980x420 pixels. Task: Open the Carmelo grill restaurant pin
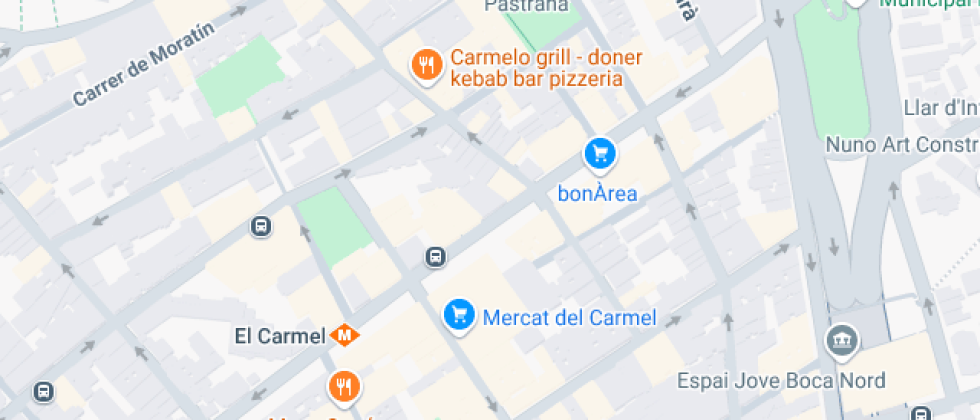tap(428, 66)
